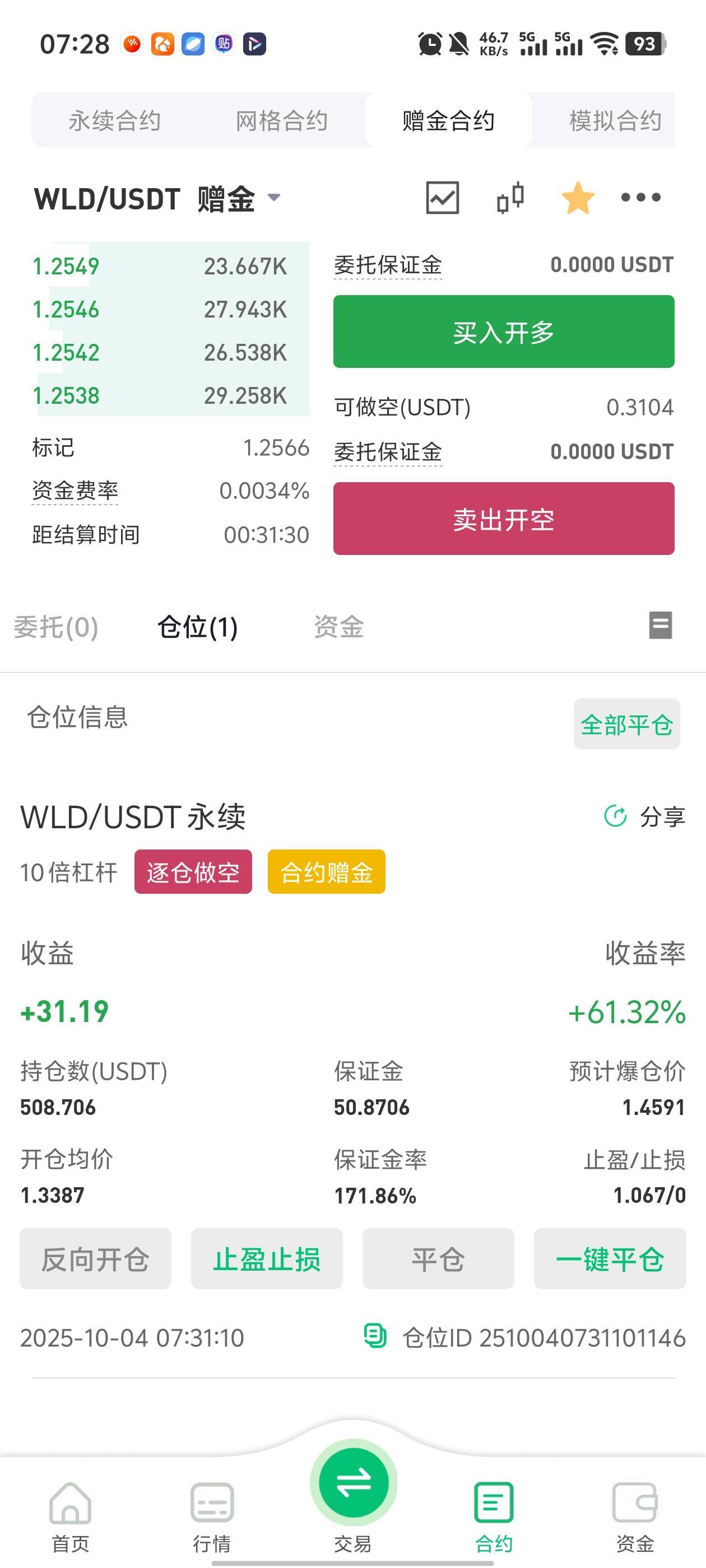Tap 一键平仓 for quick close
The height and width of the screenshot is (1568, 706).
point(610,1259)
